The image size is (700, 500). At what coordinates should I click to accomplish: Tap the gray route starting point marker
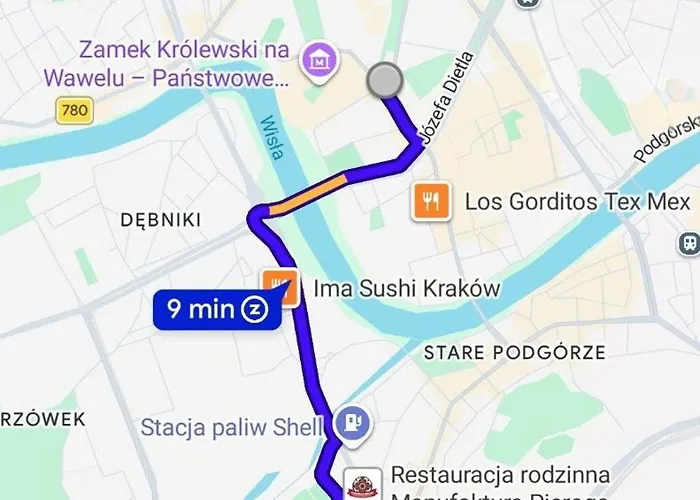tap(384, 80)
